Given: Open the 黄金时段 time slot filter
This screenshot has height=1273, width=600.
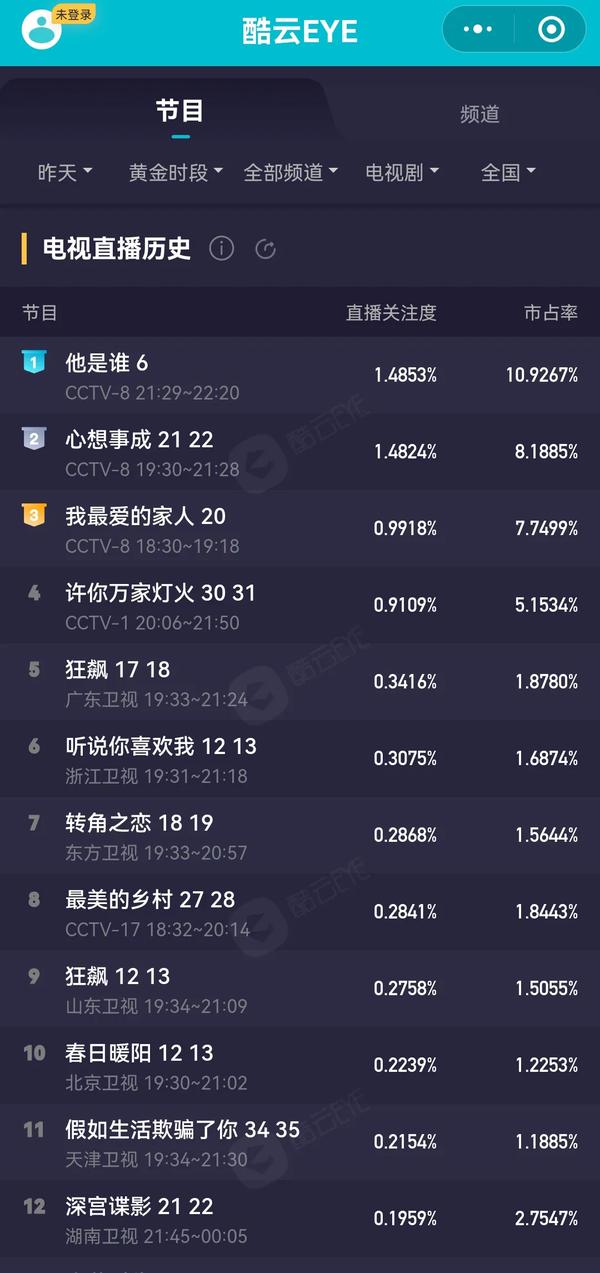Looking at the screenshot, I should coord(175,172).
